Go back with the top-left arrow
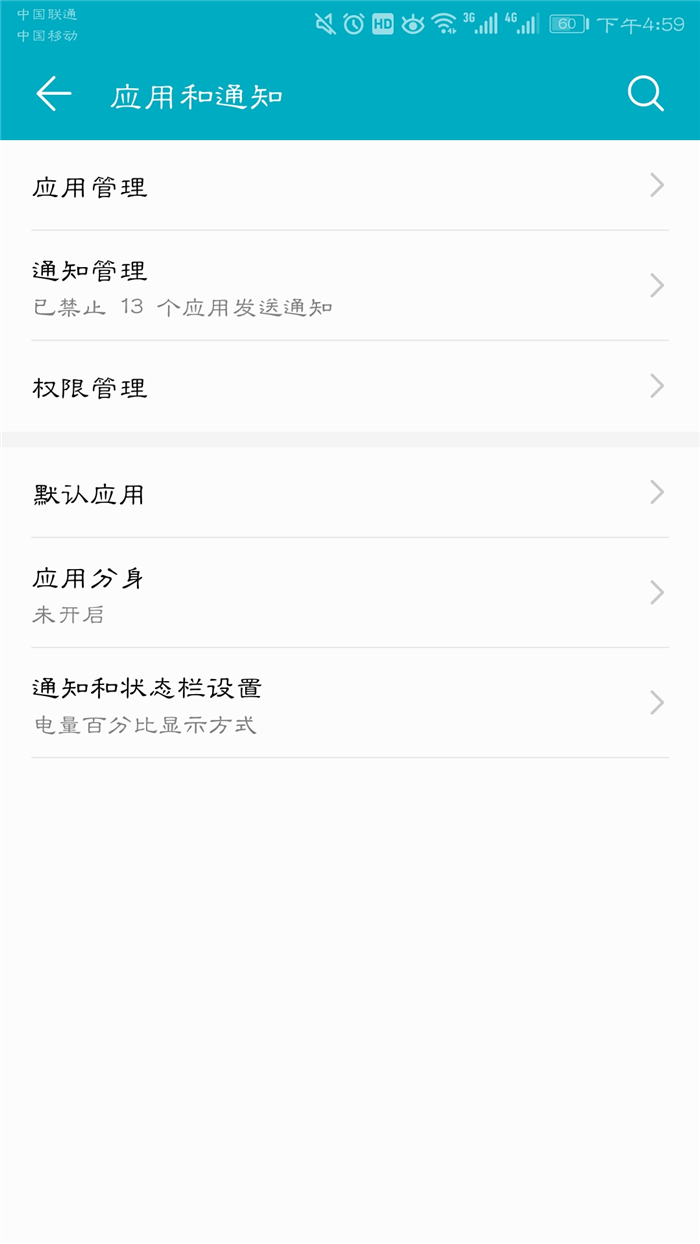 (x=54, y=94)
